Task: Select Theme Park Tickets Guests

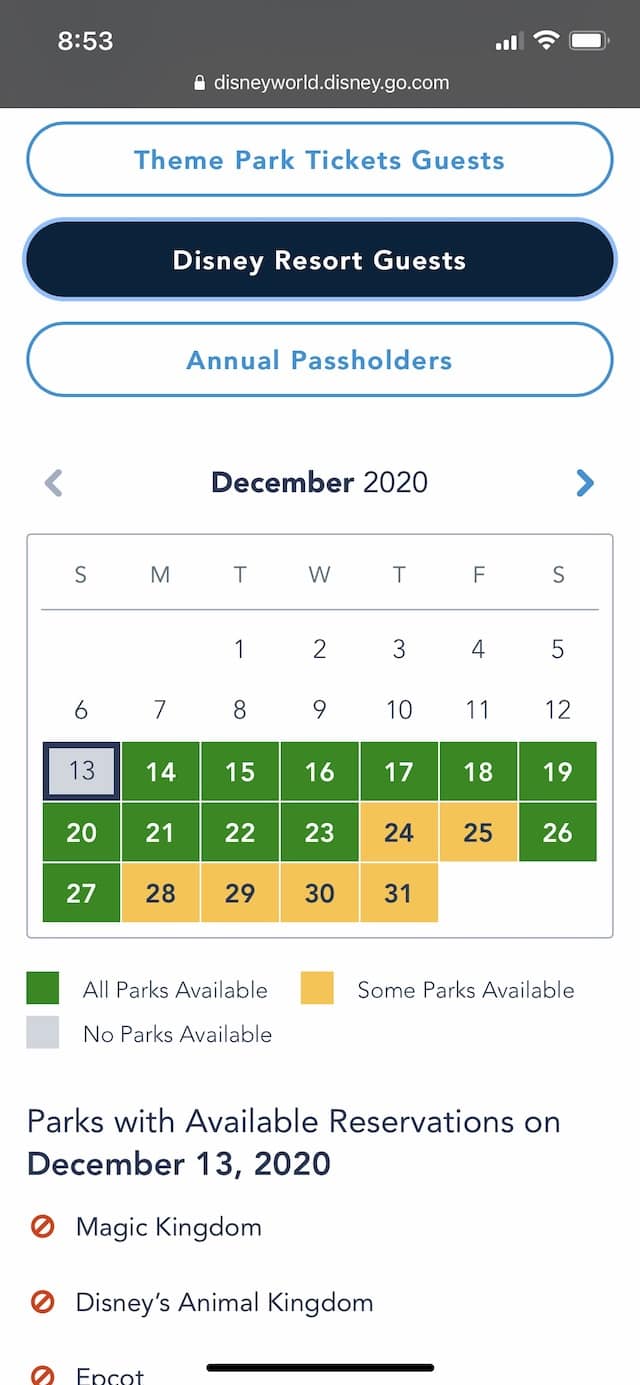Action: [x=319, y=160]
